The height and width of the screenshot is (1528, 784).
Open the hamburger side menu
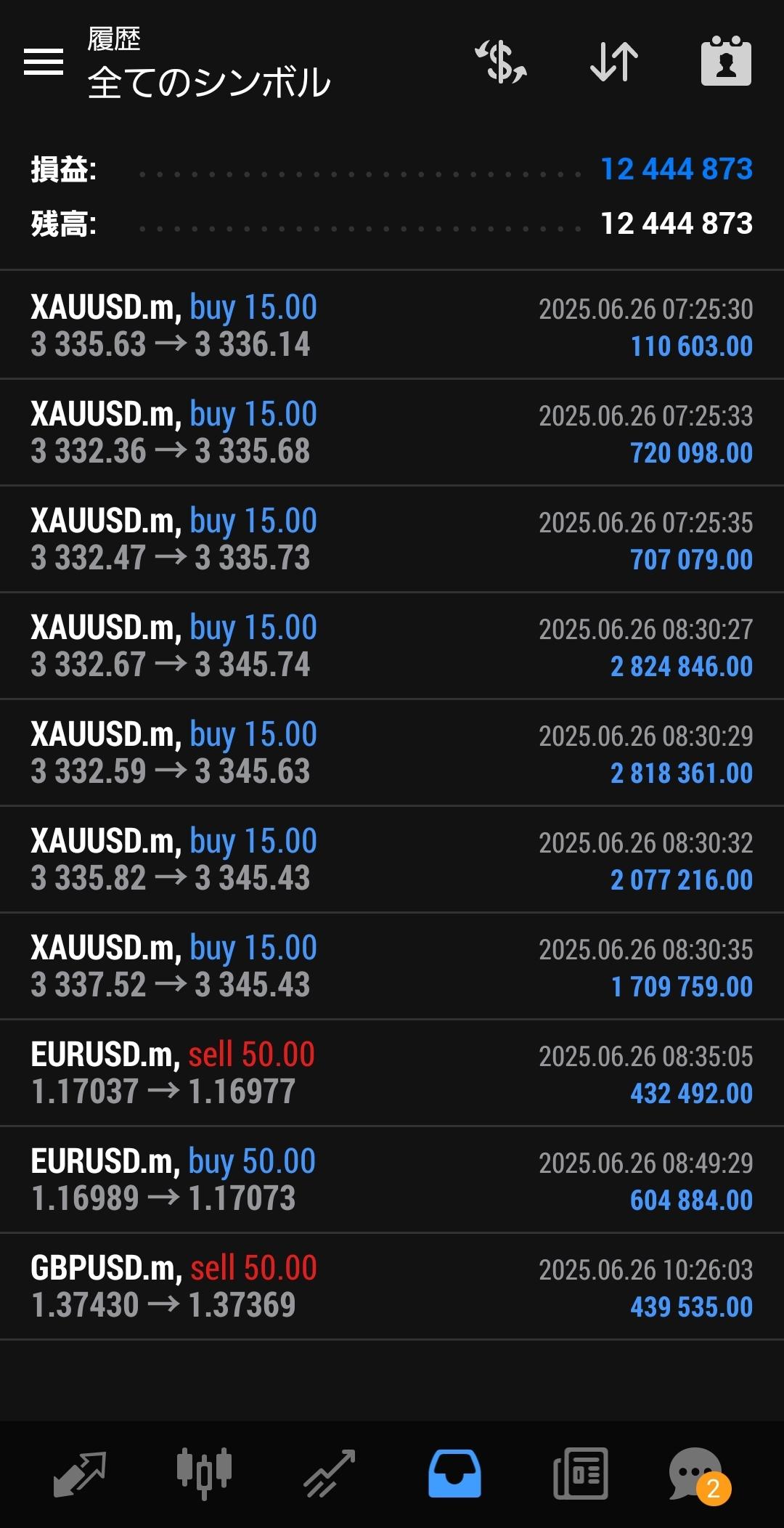[x=44, y=61]
